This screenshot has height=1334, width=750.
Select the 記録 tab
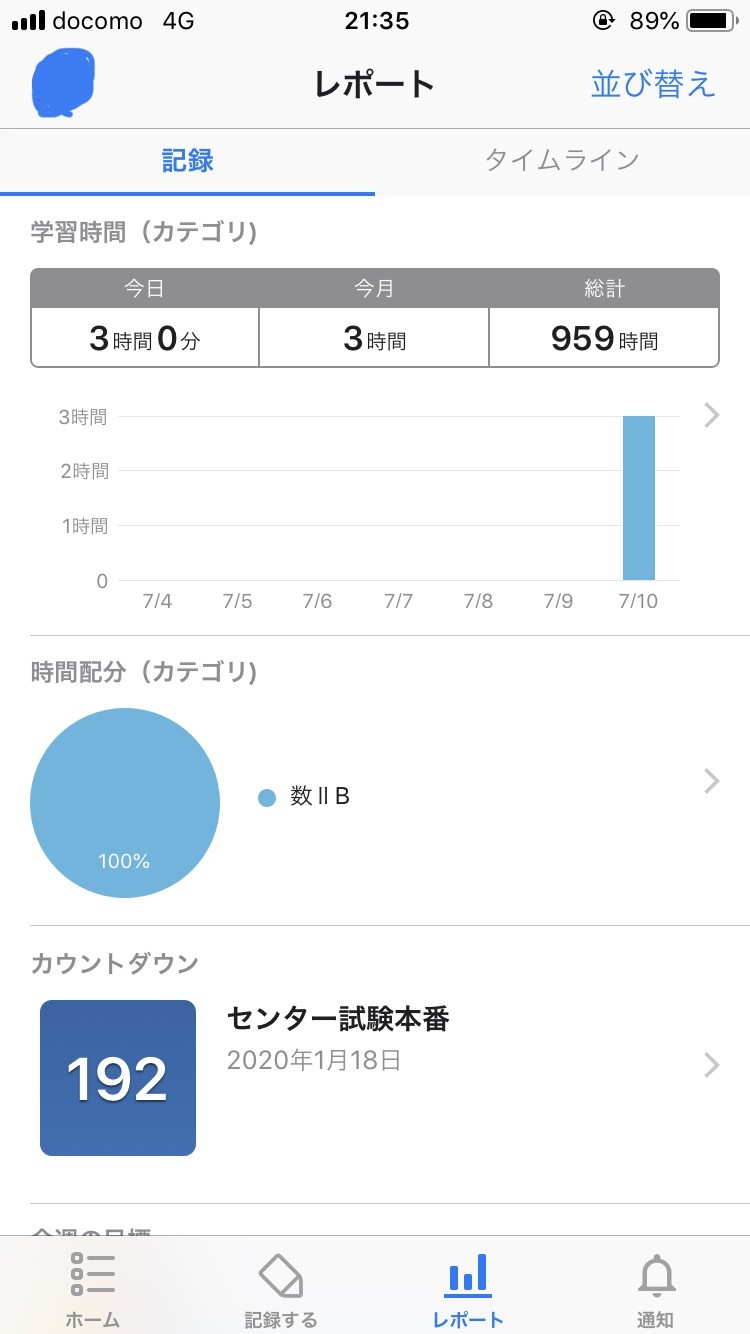[x=187, y=160]
